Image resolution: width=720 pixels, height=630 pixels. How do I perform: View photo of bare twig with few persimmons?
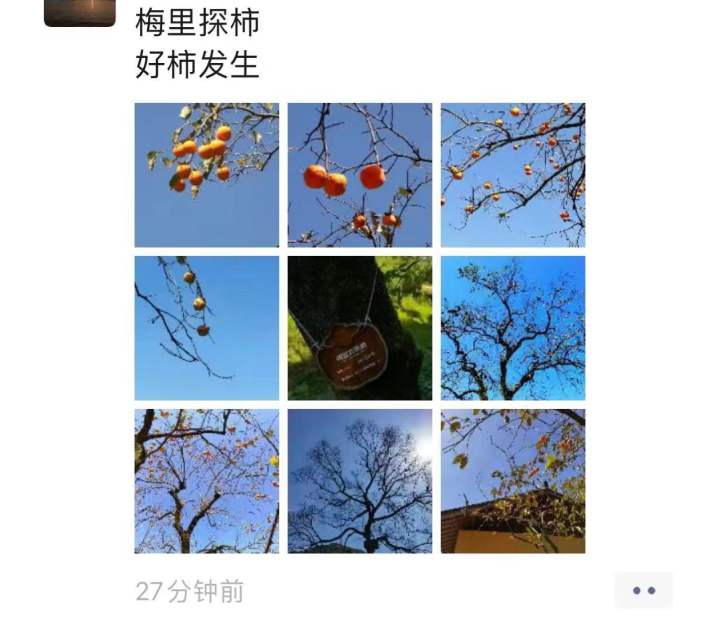point(207,328)
